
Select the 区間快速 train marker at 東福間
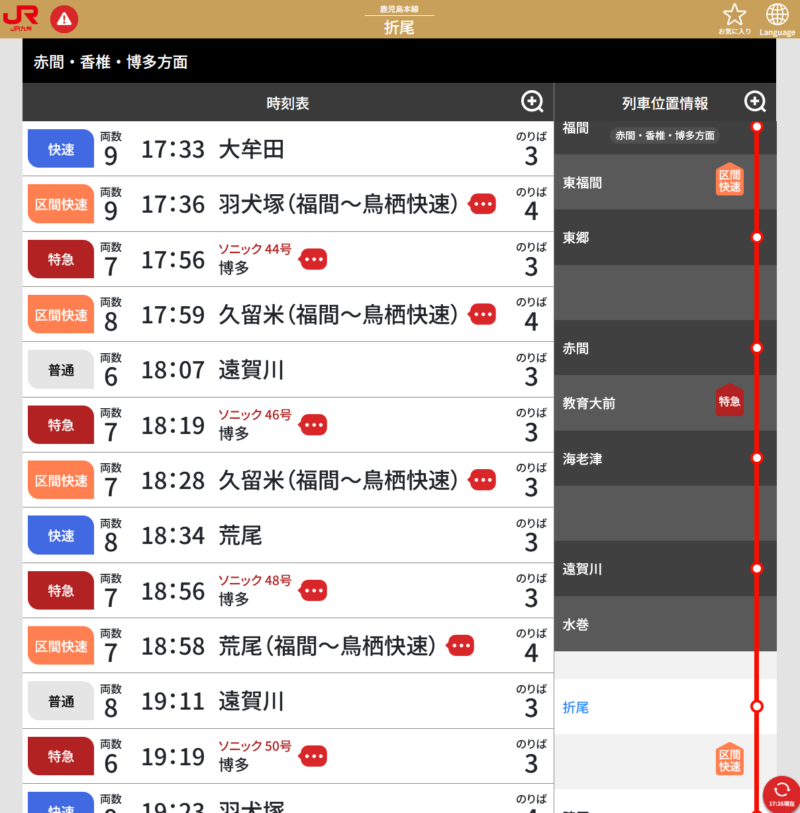click(x=729, y=180)
